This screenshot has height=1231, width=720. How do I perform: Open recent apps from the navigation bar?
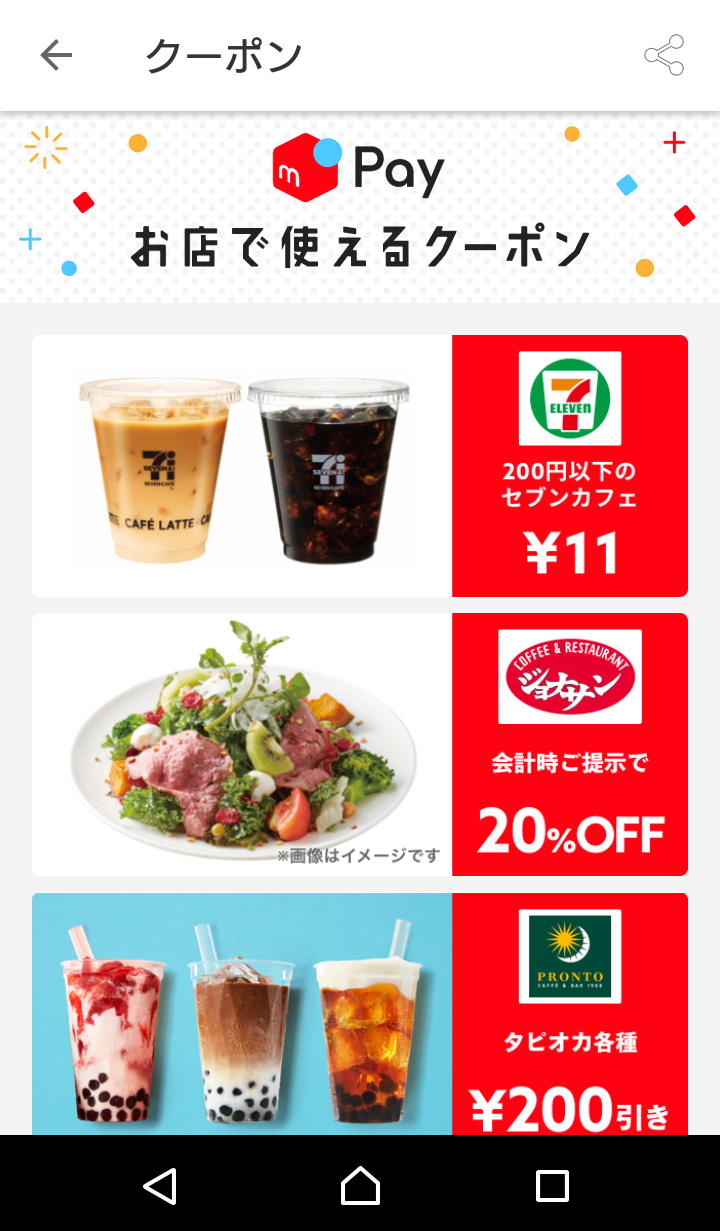click(552, 1185)
